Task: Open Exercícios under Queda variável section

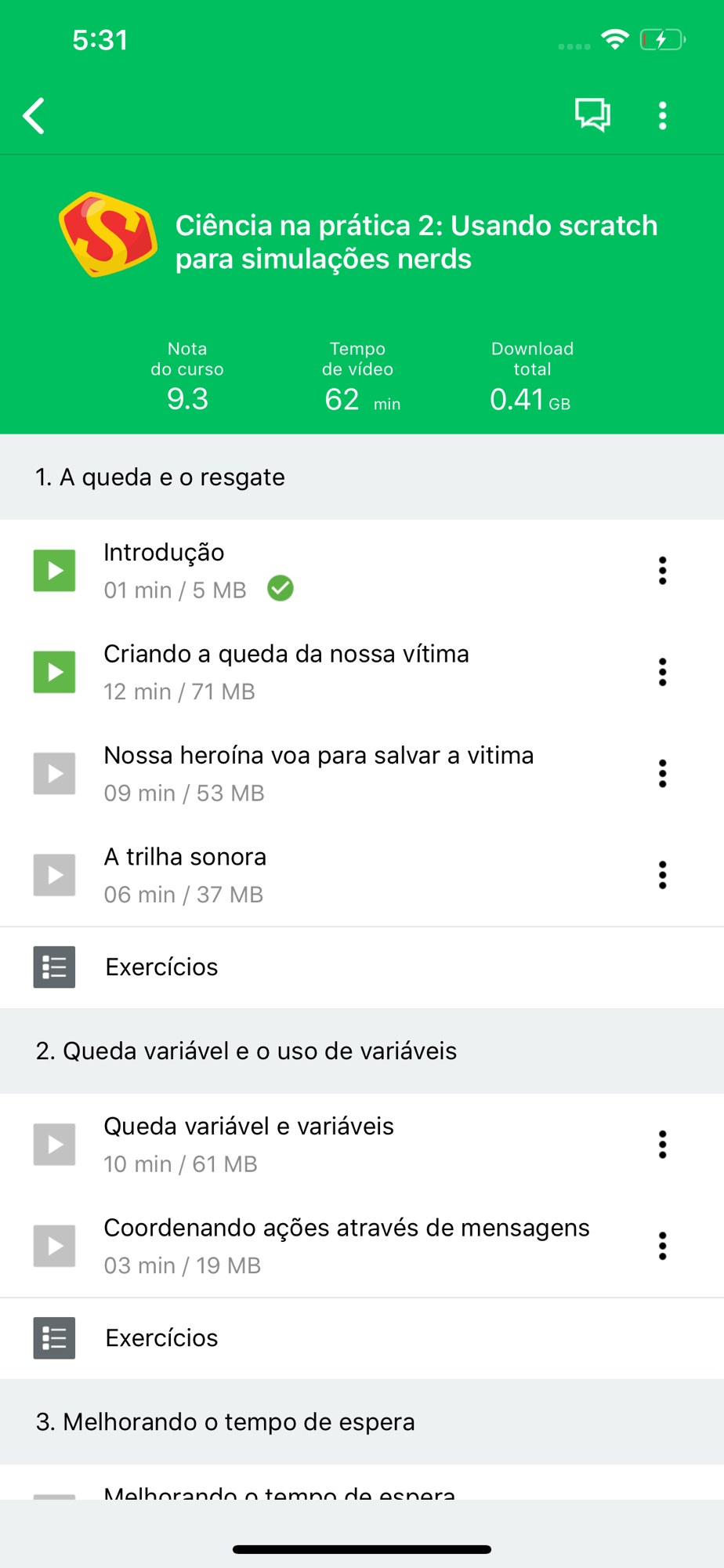Action: tap(362, 1338)
